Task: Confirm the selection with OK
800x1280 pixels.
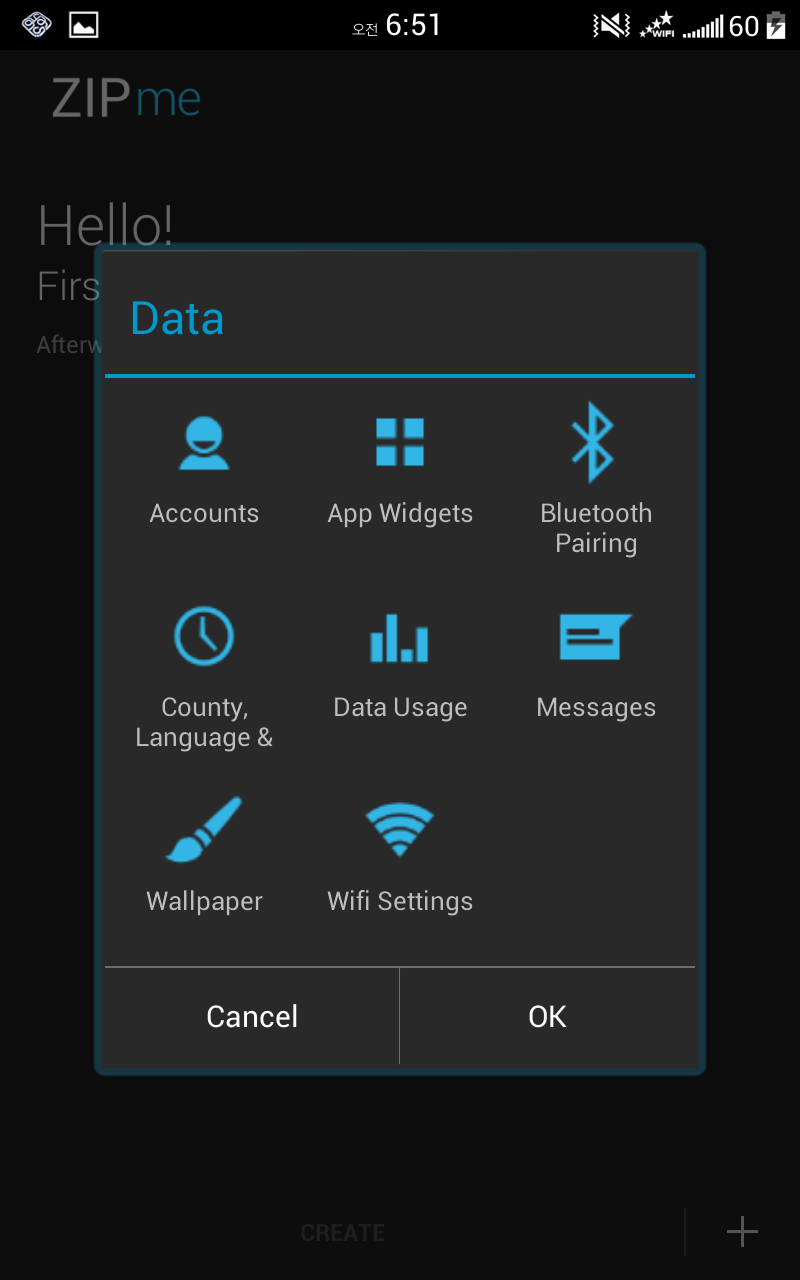Action: pos(547,1016)
